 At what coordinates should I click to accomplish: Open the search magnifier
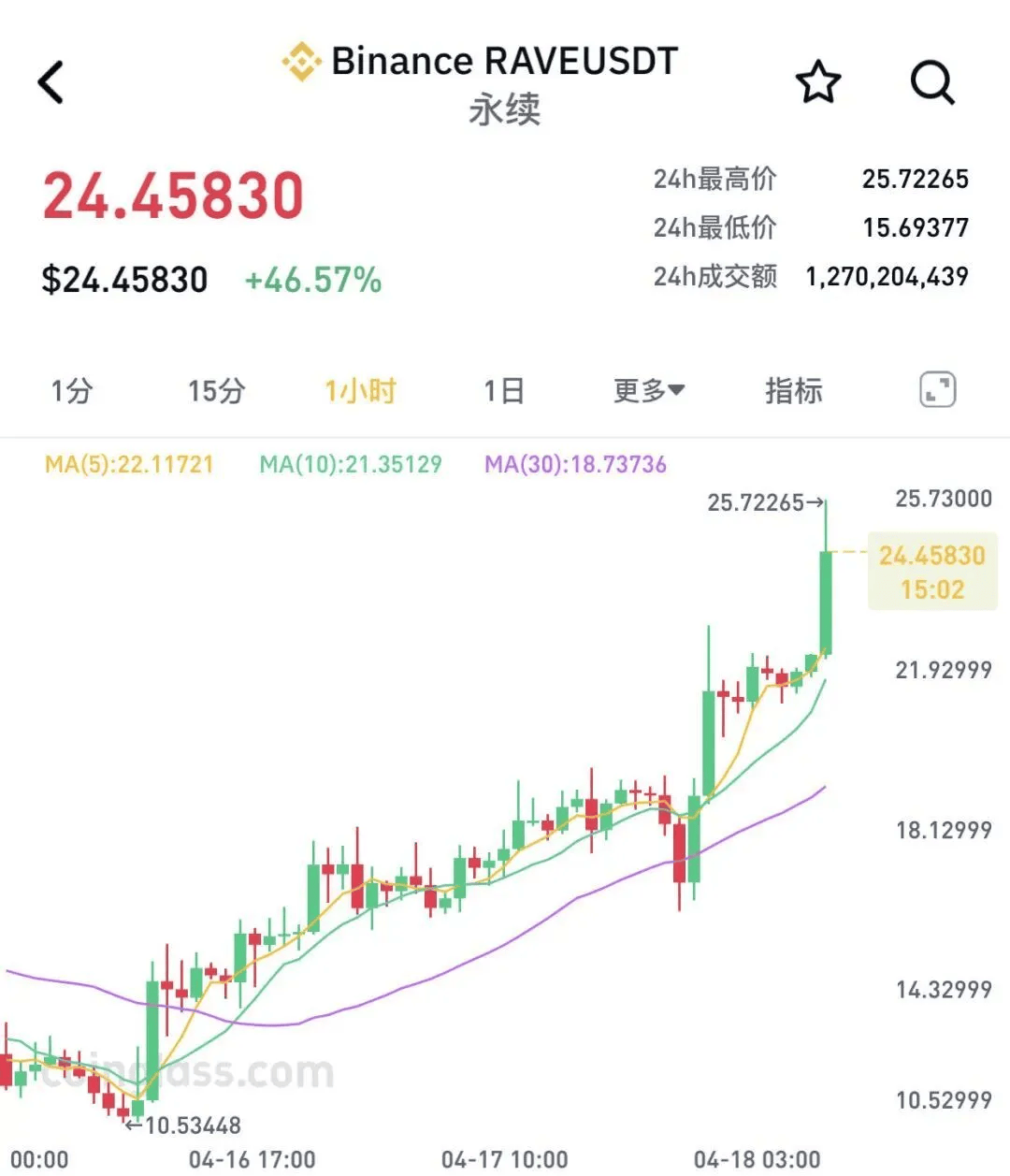(932, 82)
